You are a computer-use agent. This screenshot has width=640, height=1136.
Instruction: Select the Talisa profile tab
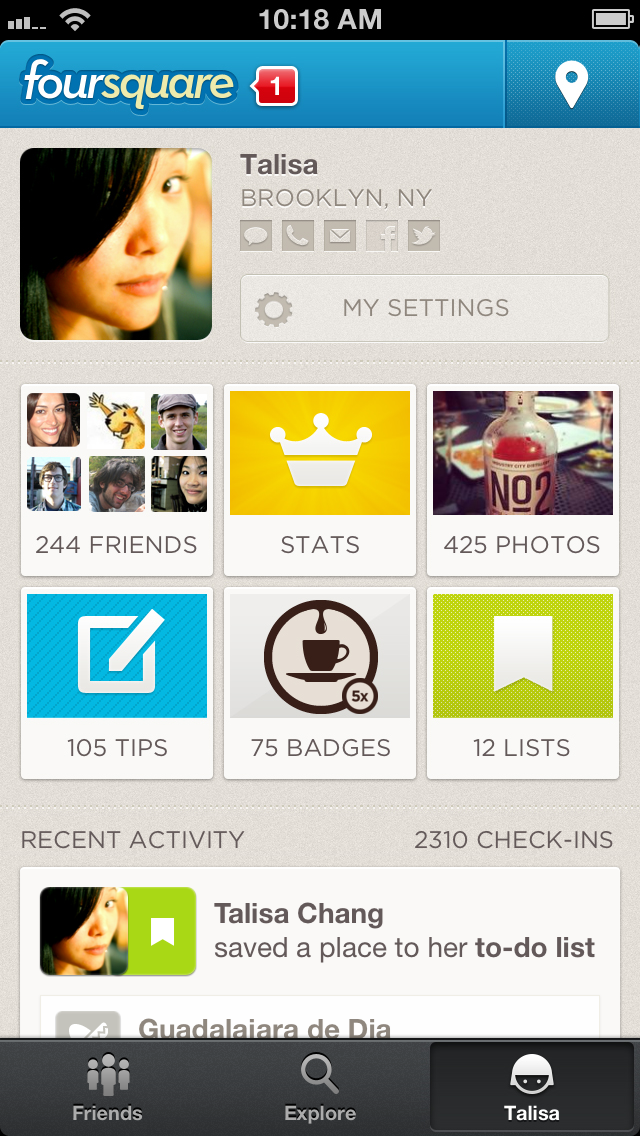point(532,1088)
